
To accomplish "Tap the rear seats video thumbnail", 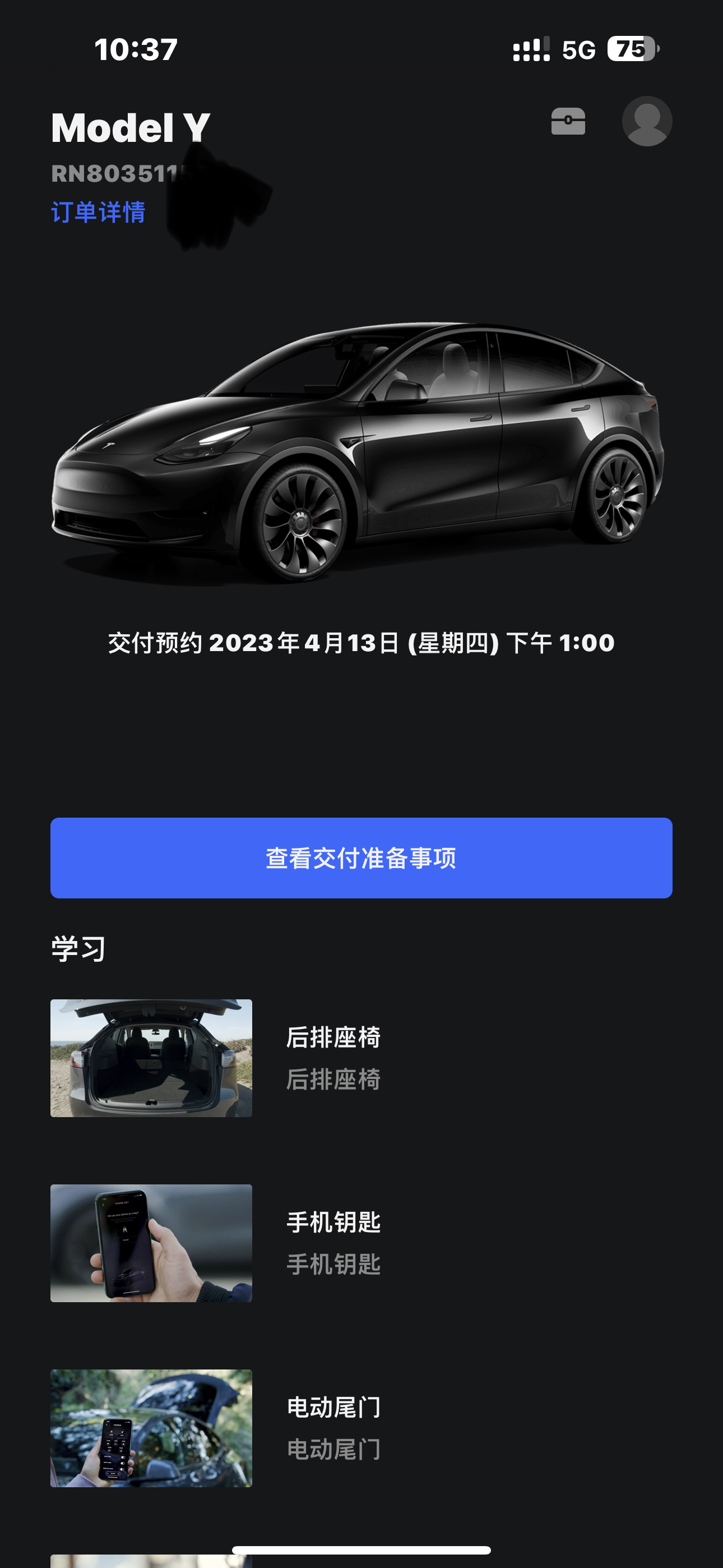I will coord(150,1058).
